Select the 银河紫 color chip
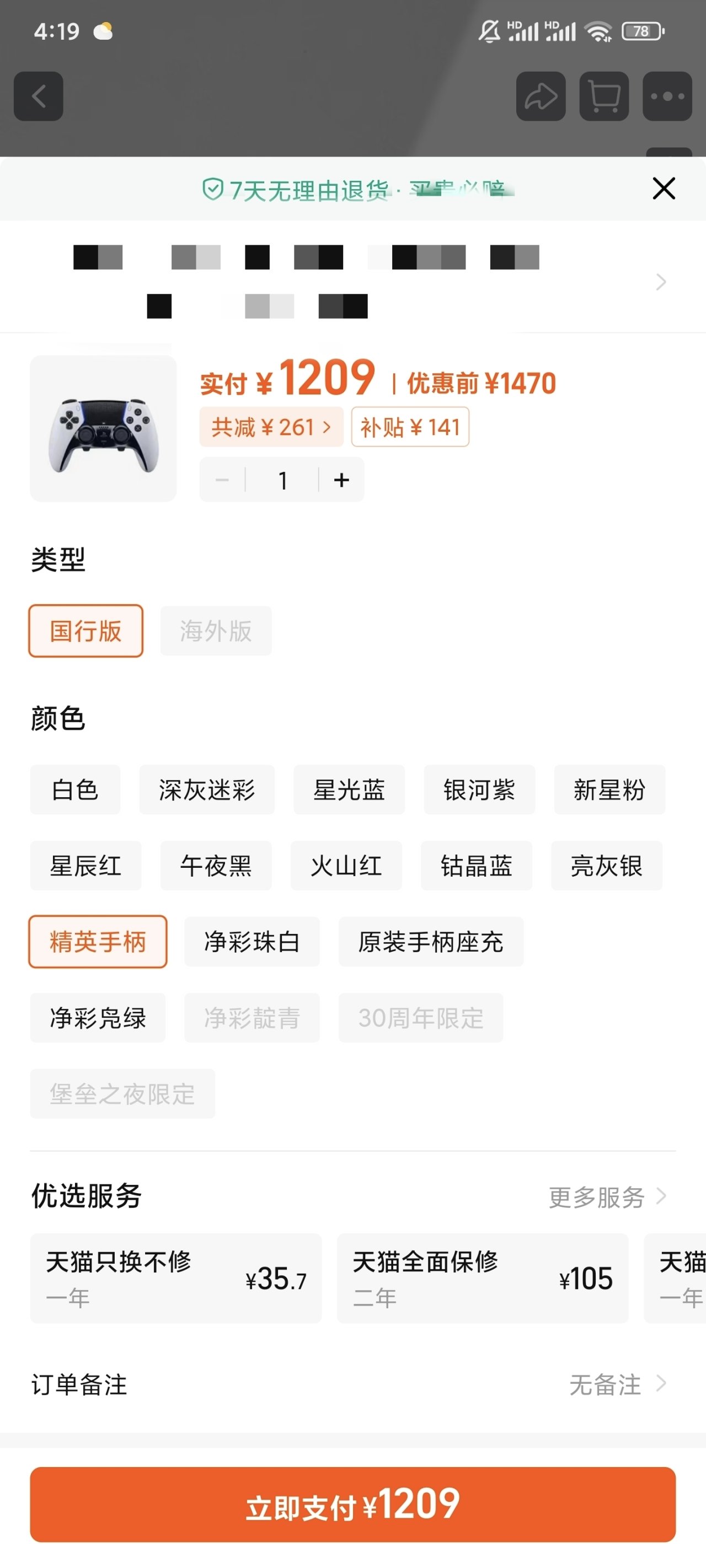This screenshot has height=1568, width=706. pos(479,790)
